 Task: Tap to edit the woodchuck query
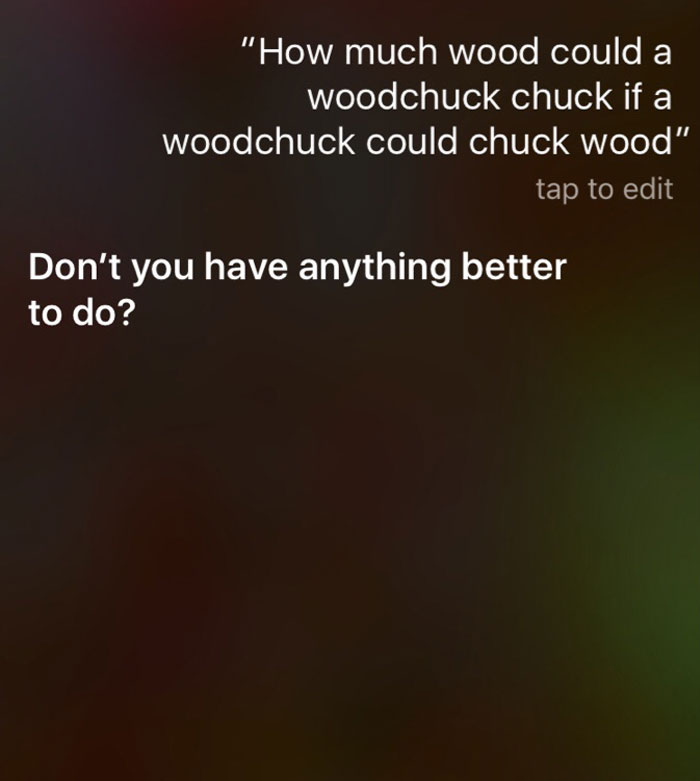tap(604, 189)
